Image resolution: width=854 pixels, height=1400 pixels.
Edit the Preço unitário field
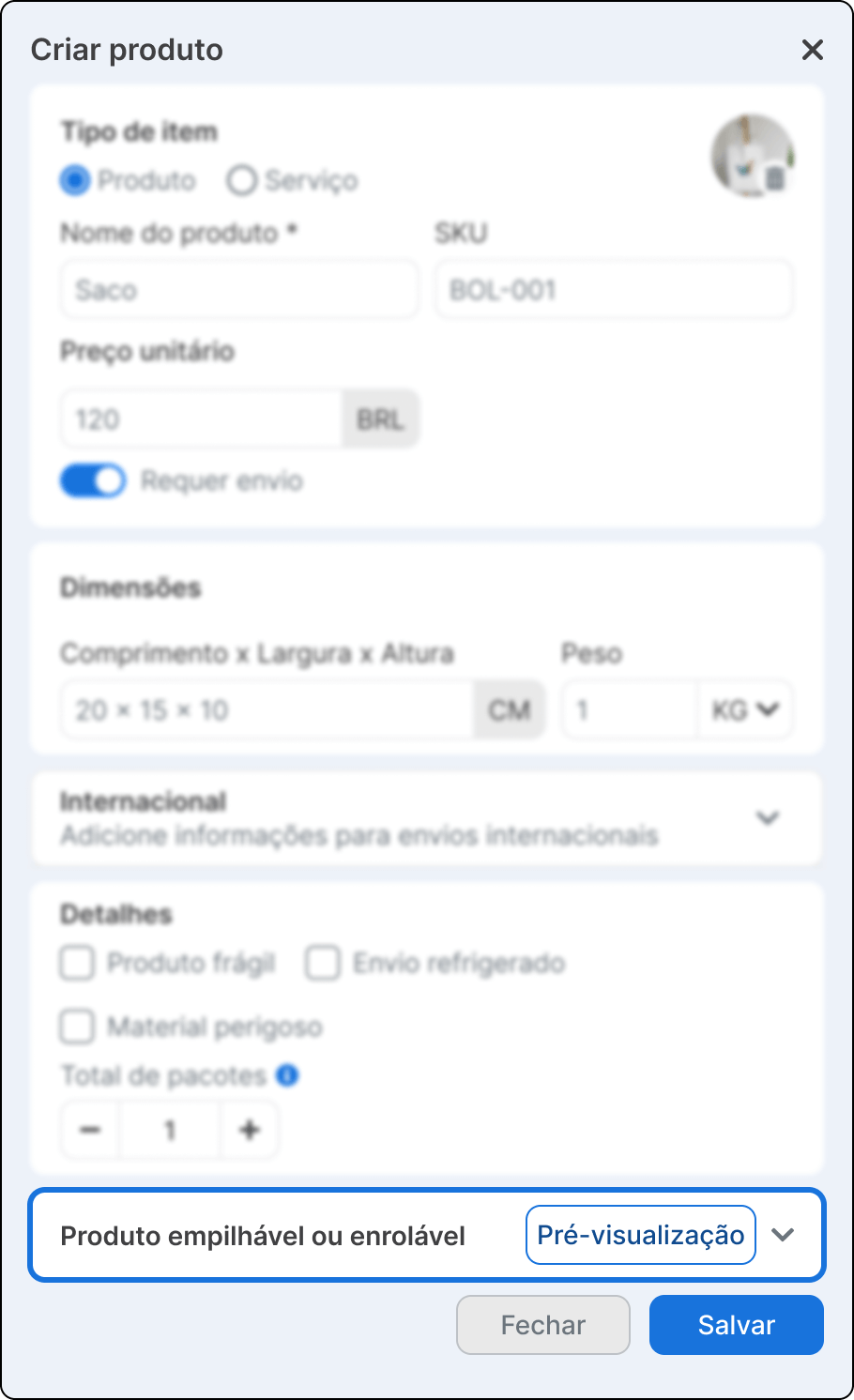(x=202, y=419)
